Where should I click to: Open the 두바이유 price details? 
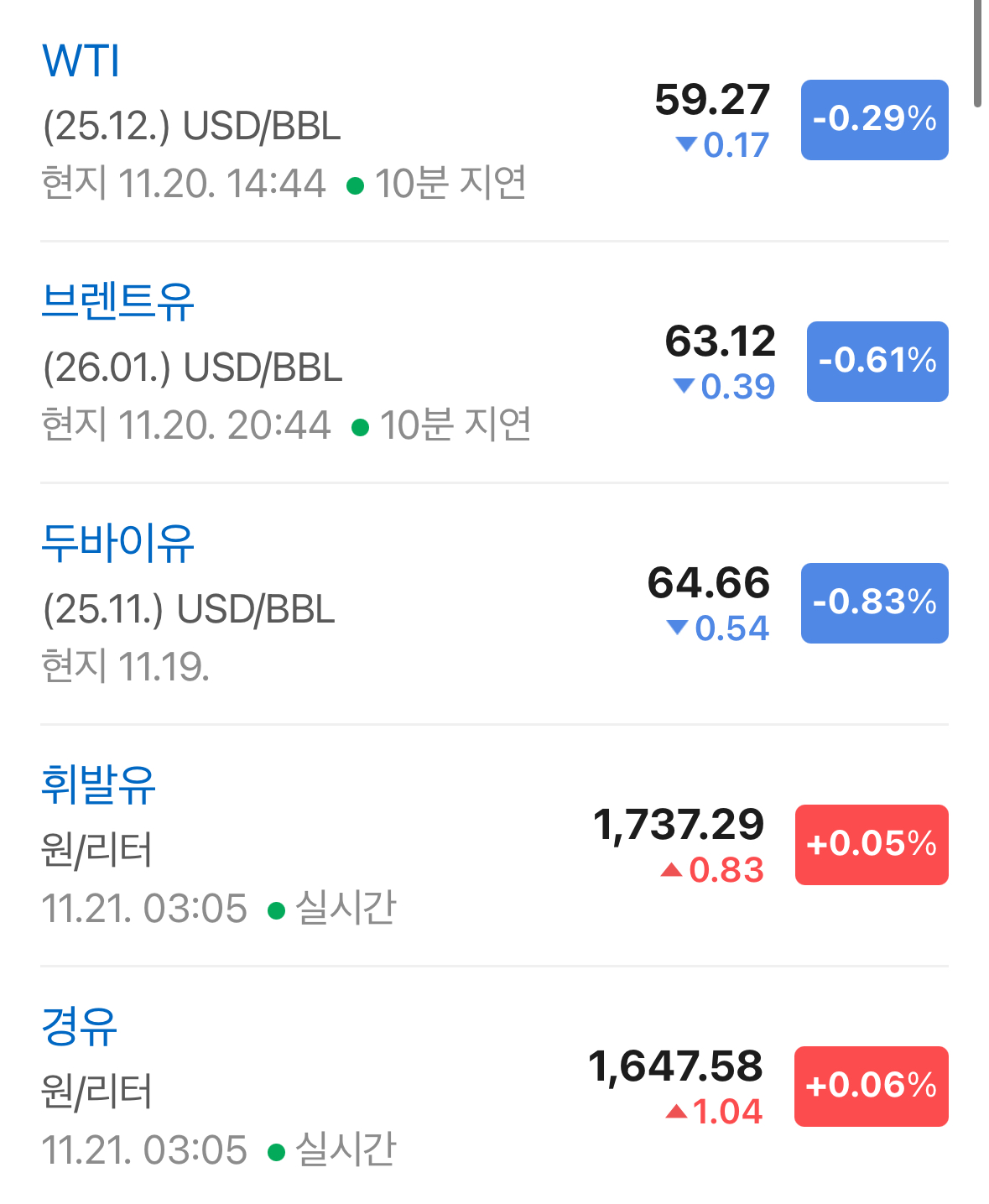point(117,543)
